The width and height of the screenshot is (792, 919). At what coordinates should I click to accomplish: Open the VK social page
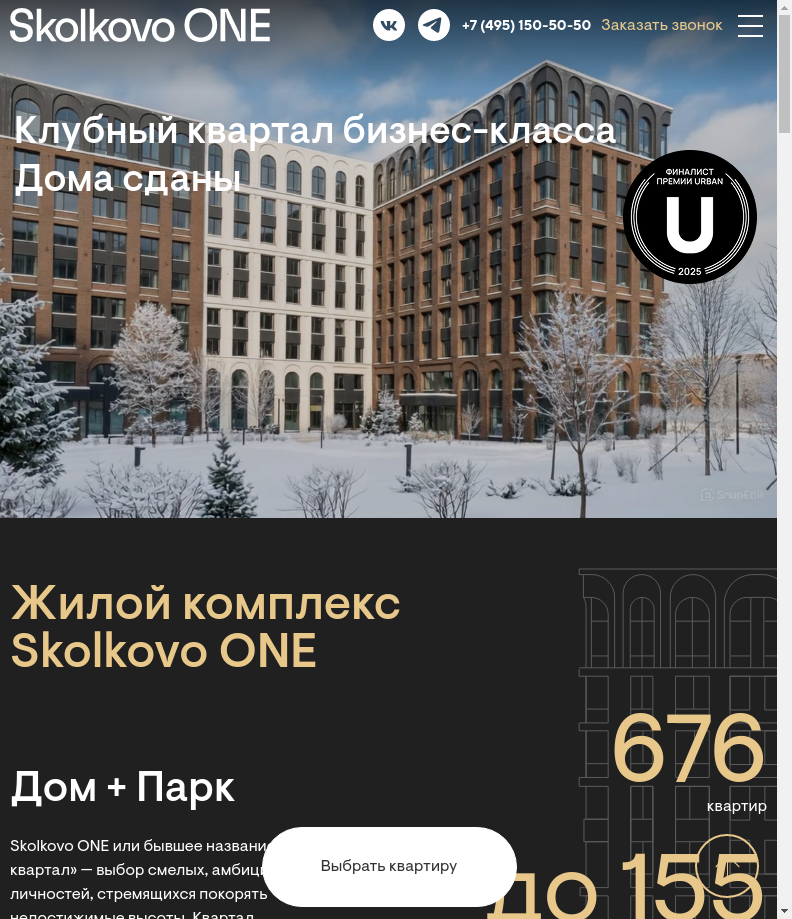coord(389,25)
